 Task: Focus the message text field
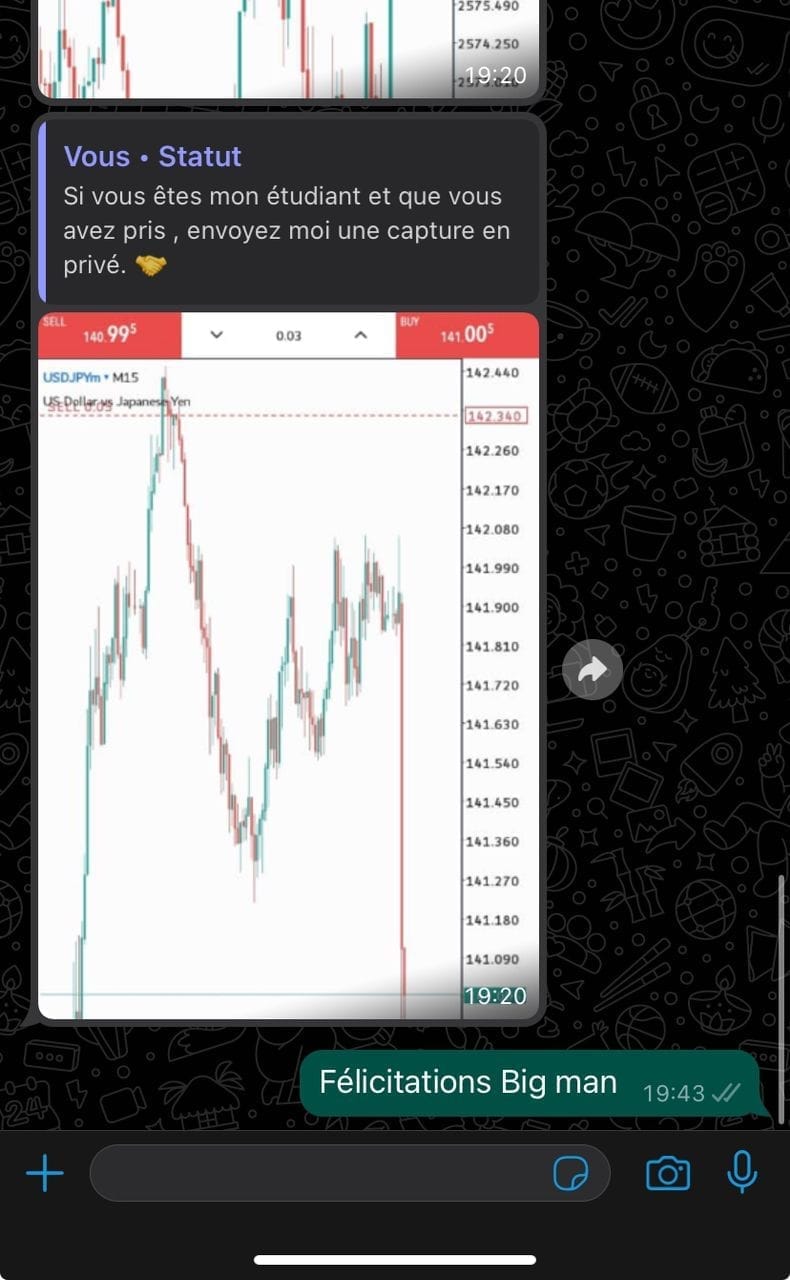[x=320, y=1173]
